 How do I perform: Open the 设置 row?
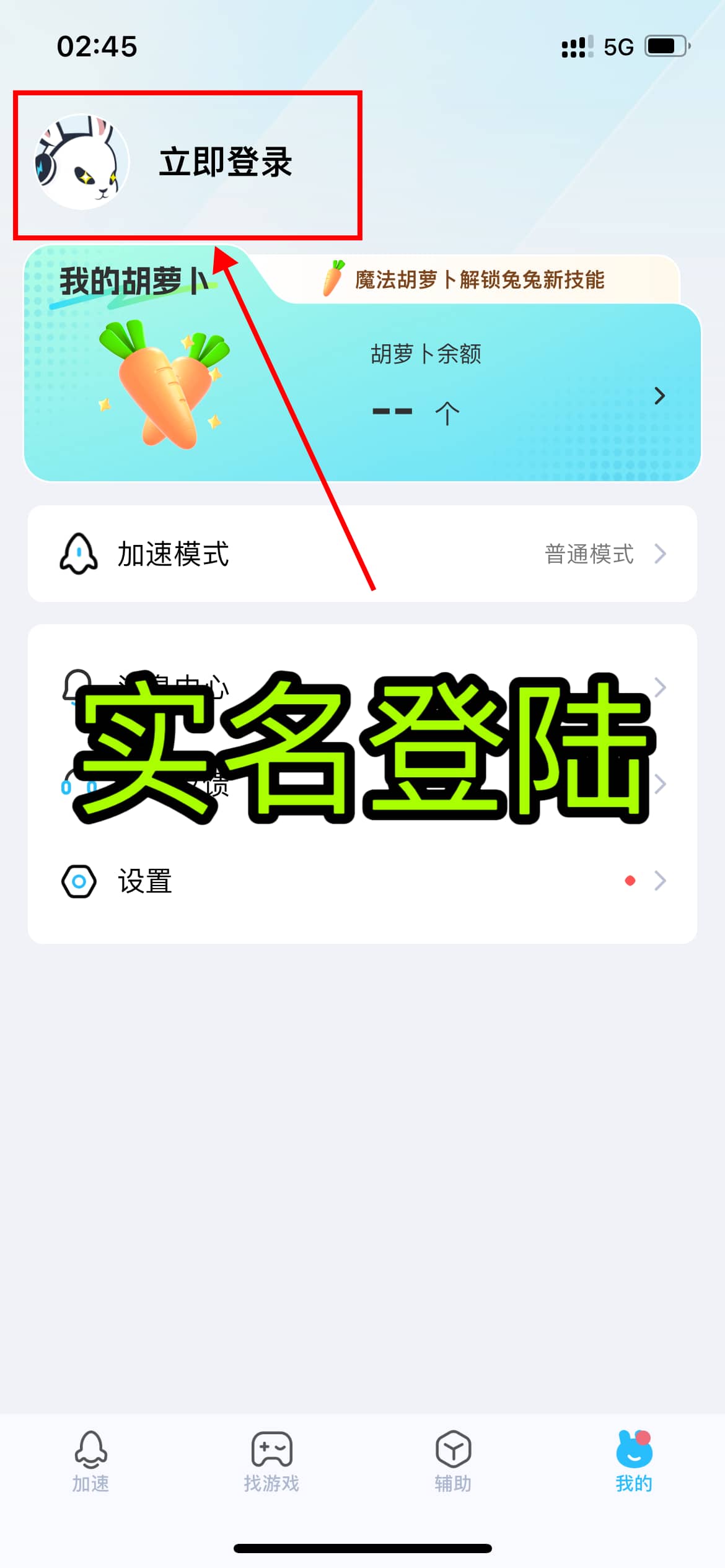(x=362, y=881)
